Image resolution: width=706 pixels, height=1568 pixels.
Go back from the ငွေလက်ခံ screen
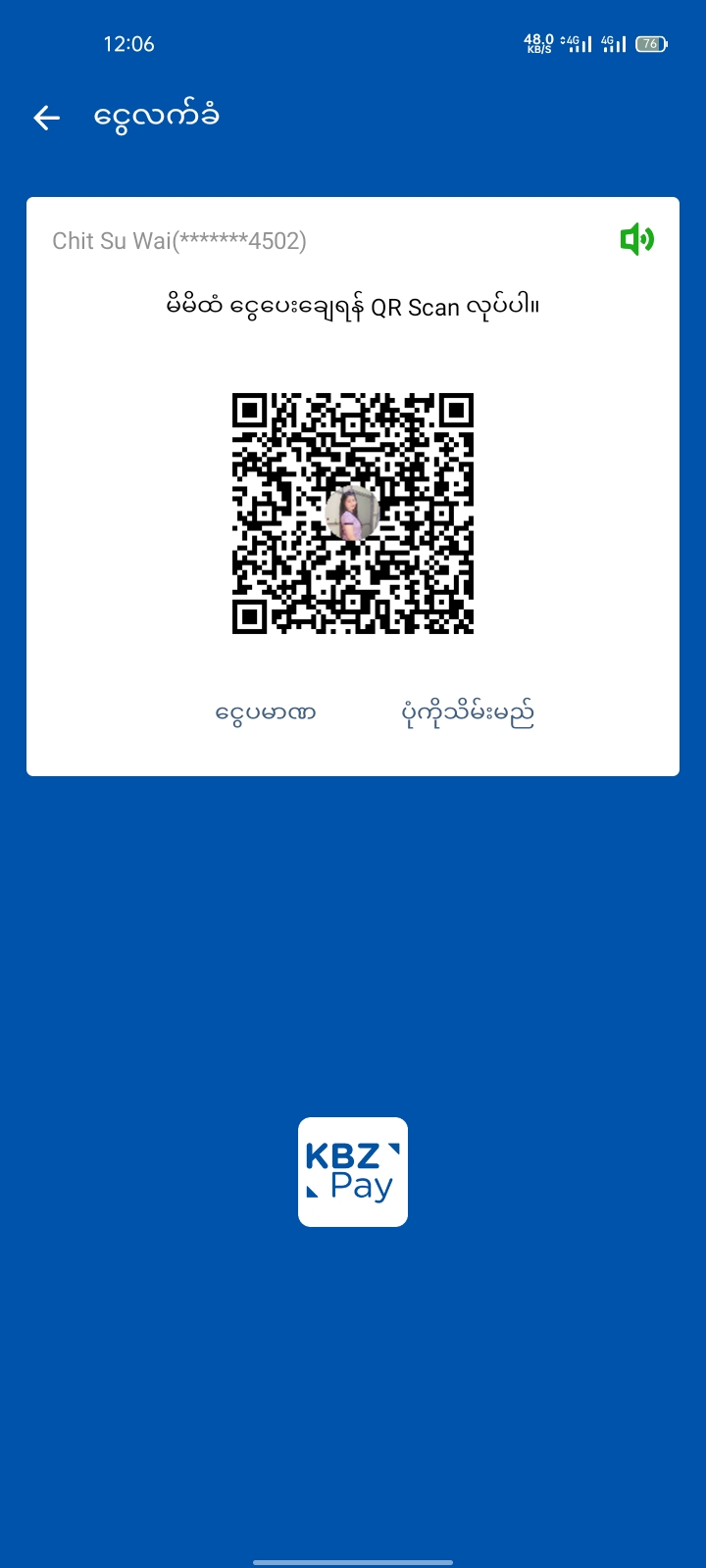pyautogui.click(x=47, y=119)
